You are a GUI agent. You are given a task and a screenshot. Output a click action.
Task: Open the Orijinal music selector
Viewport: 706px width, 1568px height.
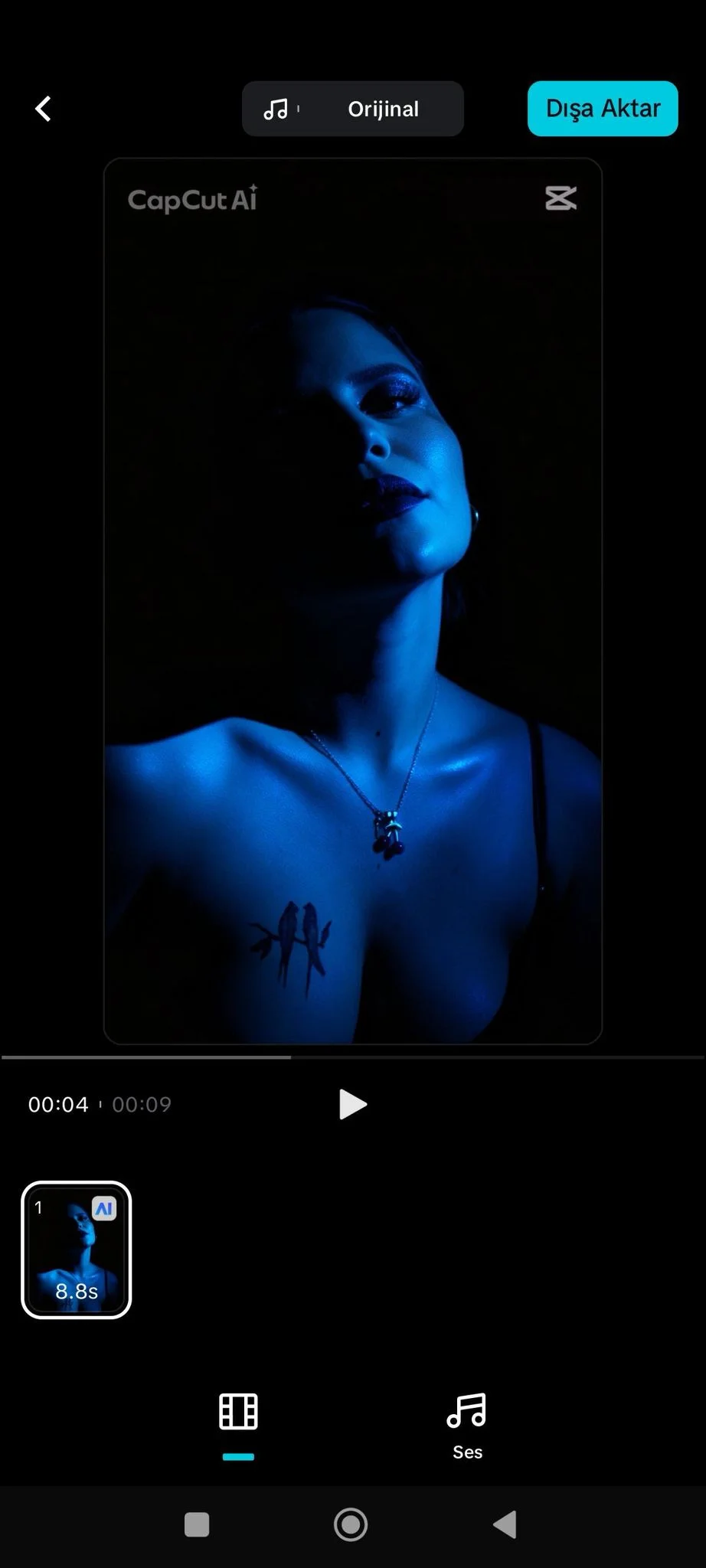pos(353,109)
